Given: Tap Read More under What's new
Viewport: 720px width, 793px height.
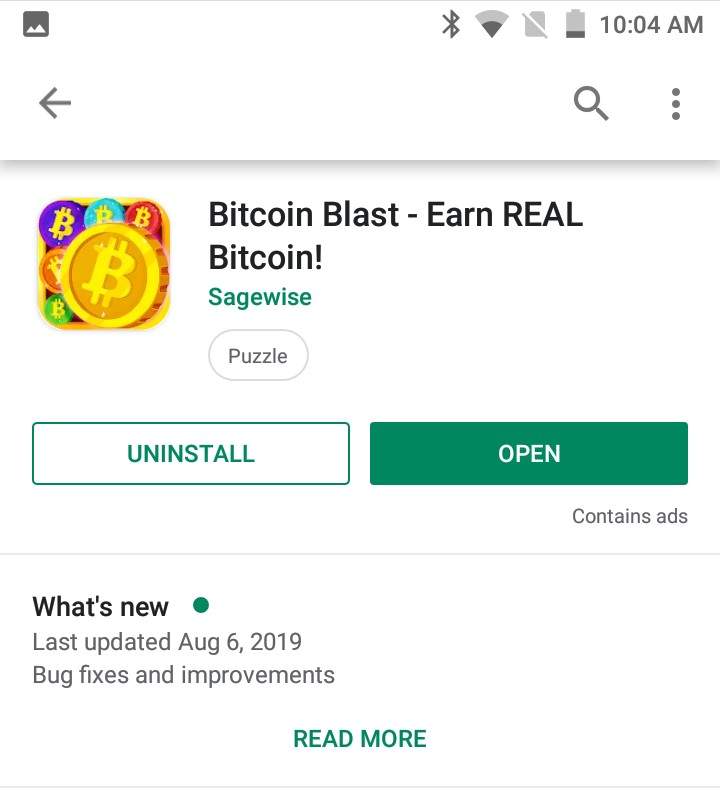Looking at the screenshot, I should tap(360, 739).
